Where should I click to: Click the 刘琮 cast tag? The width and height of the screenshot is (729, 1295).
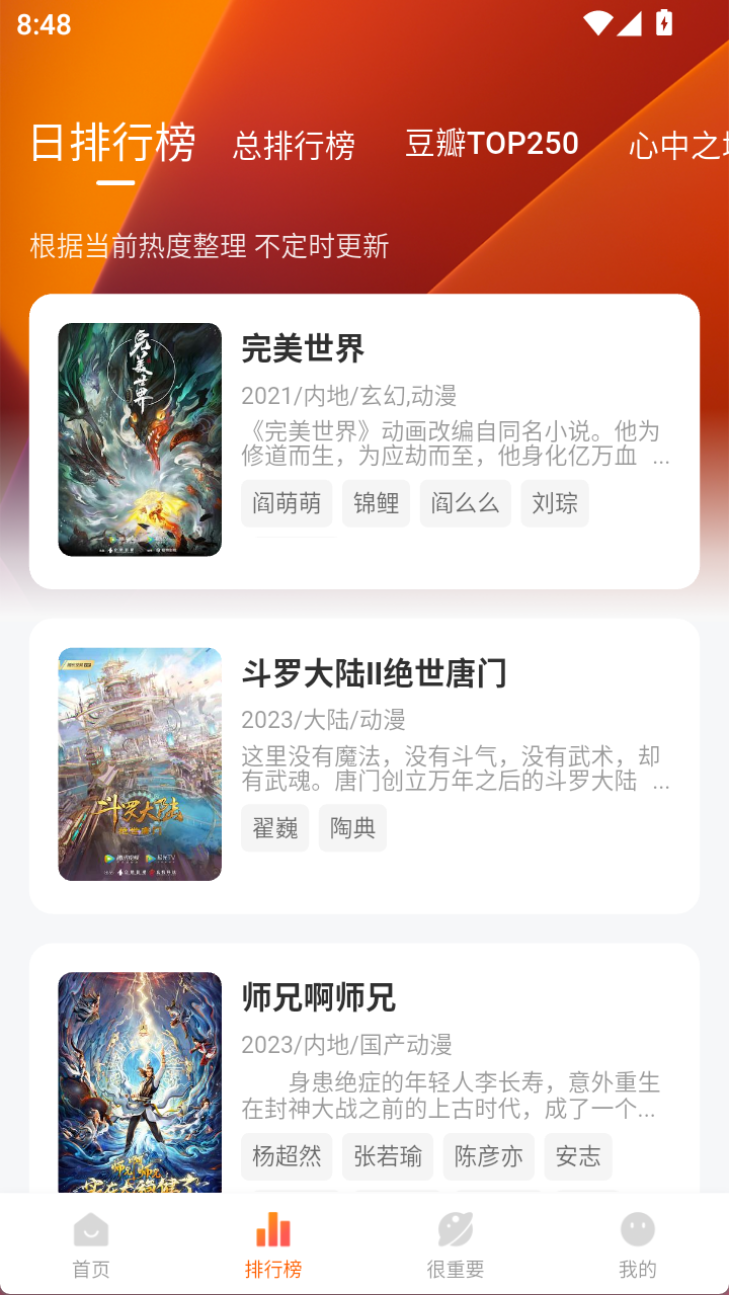(554, 503)
